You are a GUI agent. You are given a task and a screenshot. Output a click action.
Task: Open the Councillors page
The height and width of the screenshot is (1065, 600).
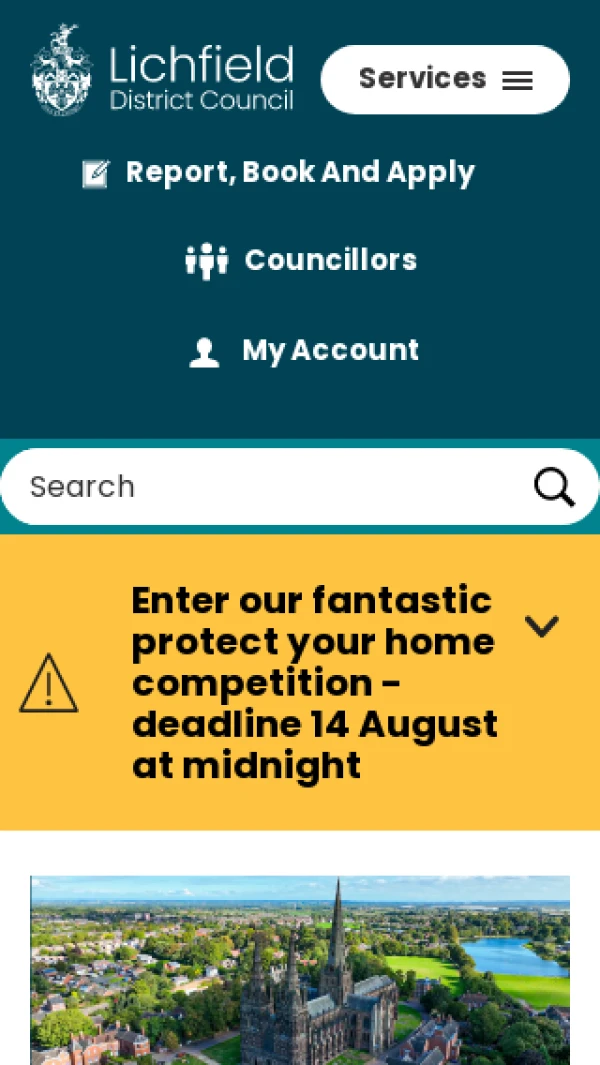(x=301, y=260)
